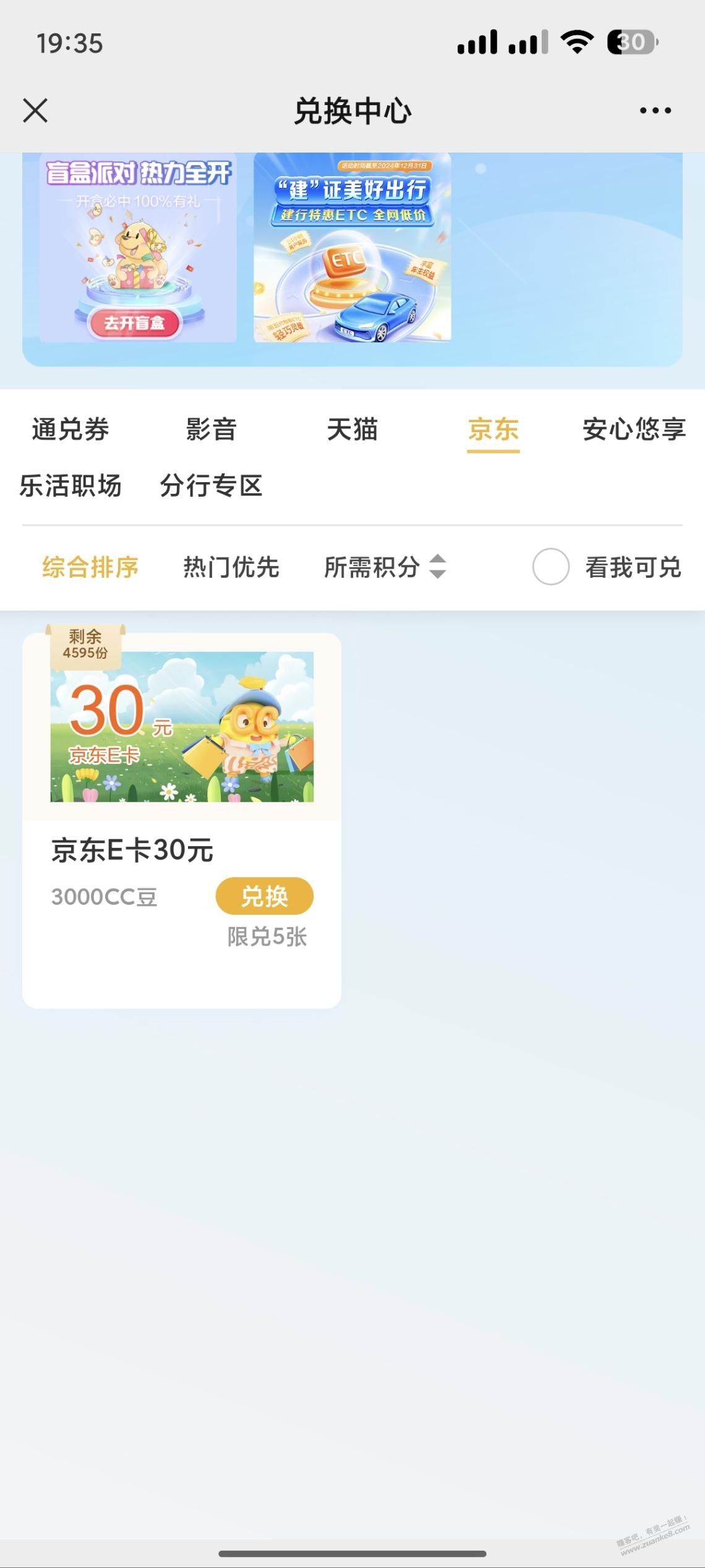The height and width of the screenshot is (1568, 705).
Task: Open the 建行特惠ETC banner
Action: pyautogui.click(x=352, y=247)
